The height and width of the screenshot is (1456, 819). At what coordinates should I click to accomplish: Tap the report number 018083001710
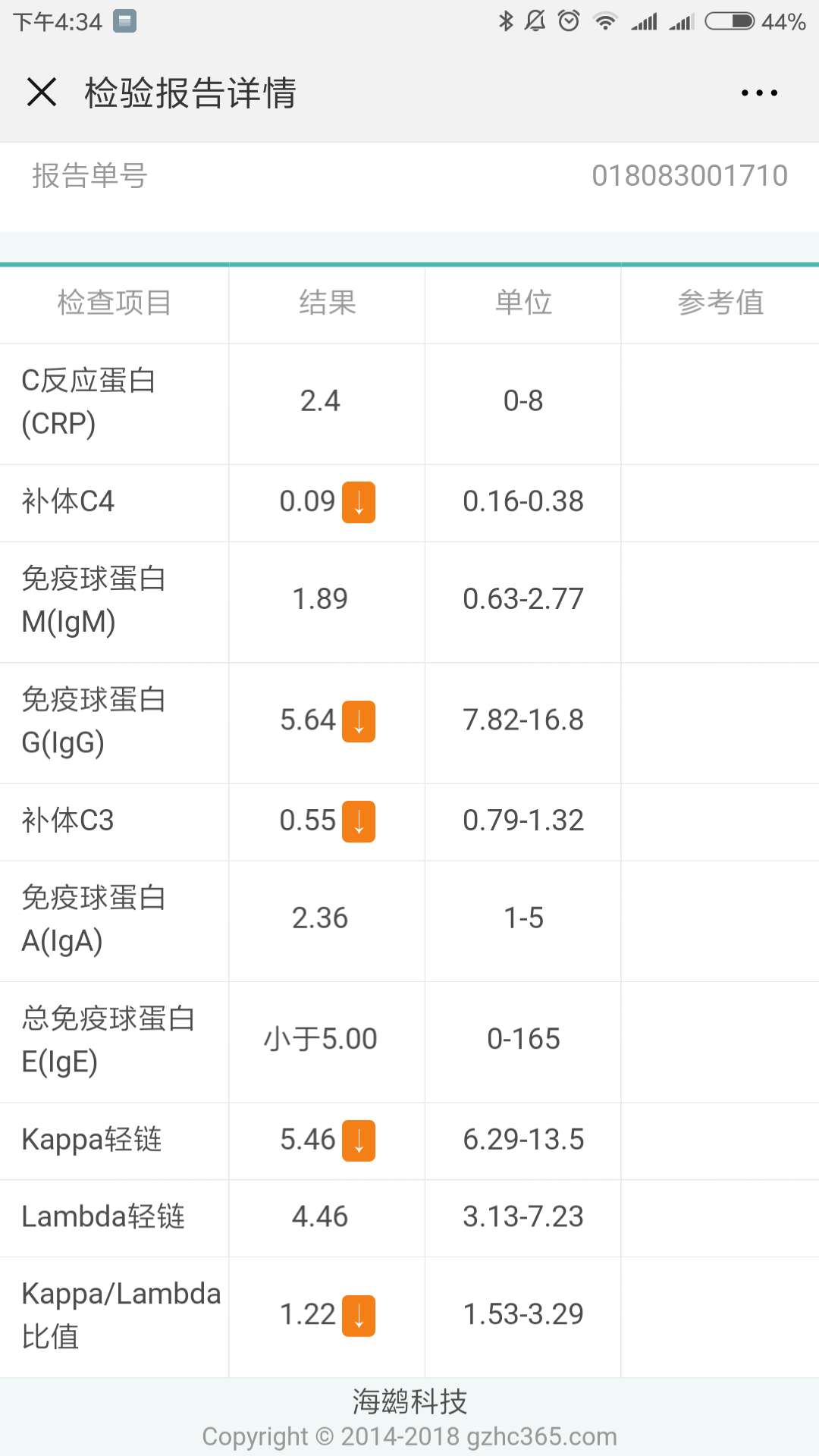689,175
